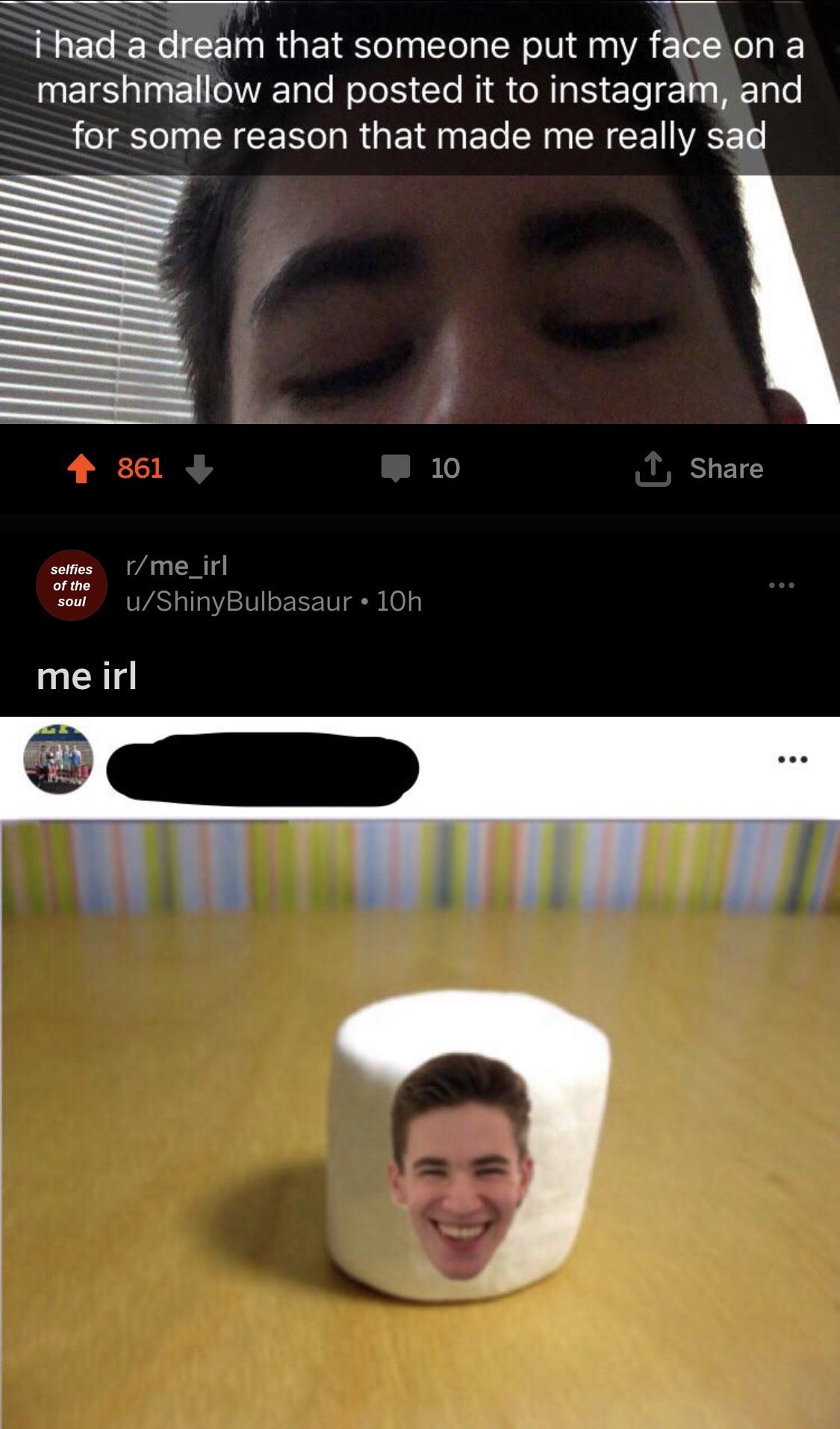Image resolution: width=840 pixels, height=1429 pixels.
Task: Open the 10 comments on the post
Action: (421, 468)
